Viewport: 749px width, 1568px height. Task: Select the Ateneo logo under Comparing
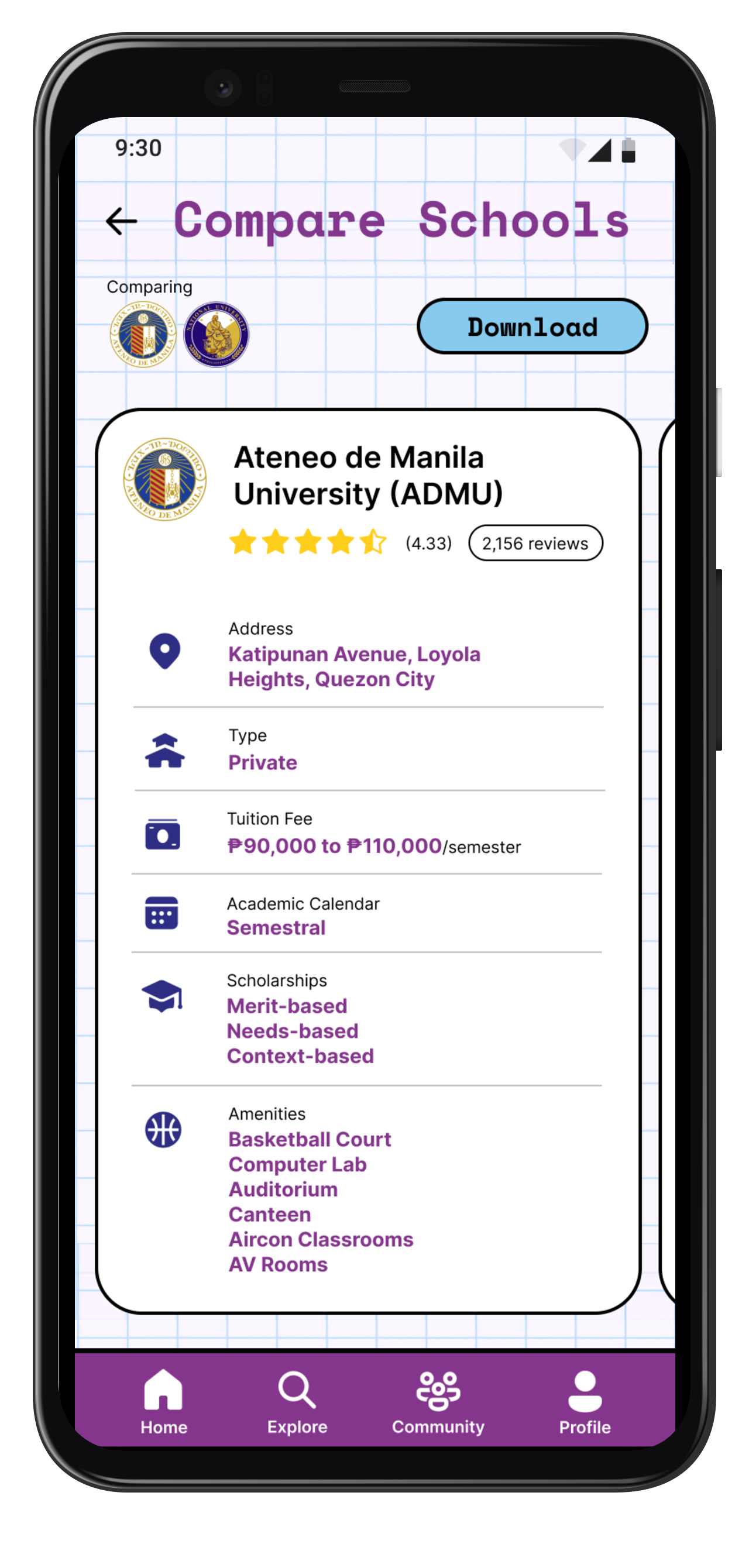(x=143, y=335)
